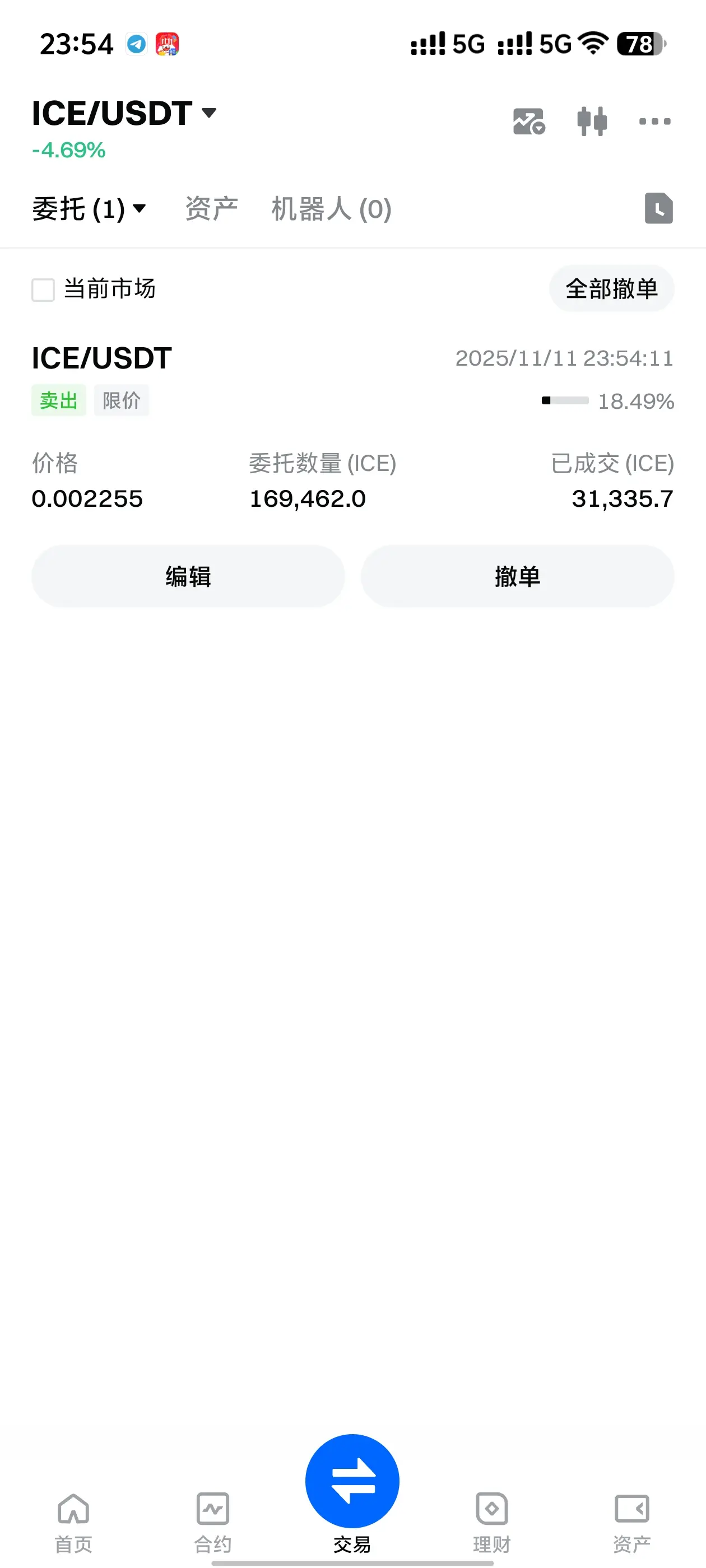Tap 全部撤单 to cancel all orders
The height and width of the screenshot is (1568, 706).
[611, 288]
